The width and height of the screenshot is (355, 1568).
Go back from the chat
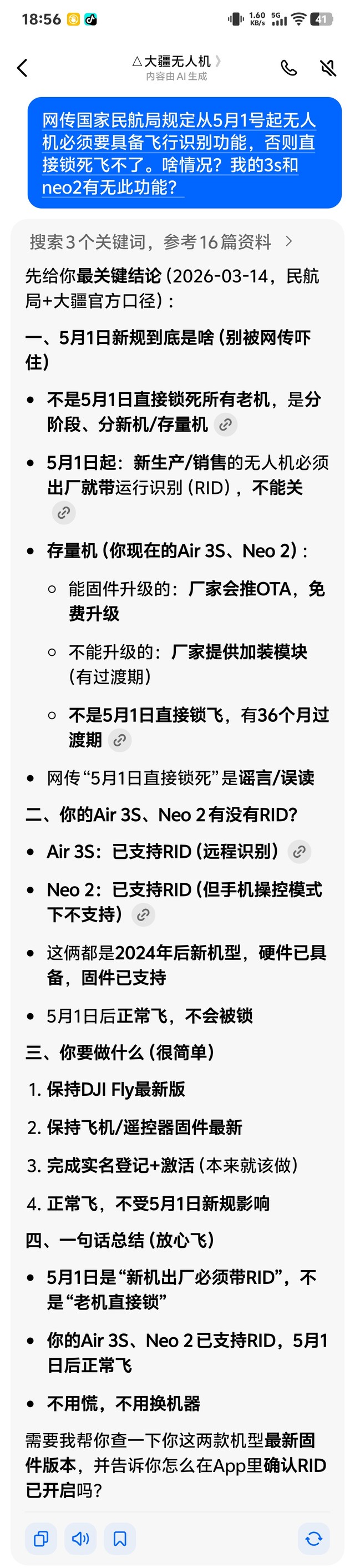pyautogui.click(x=23, y=68)
